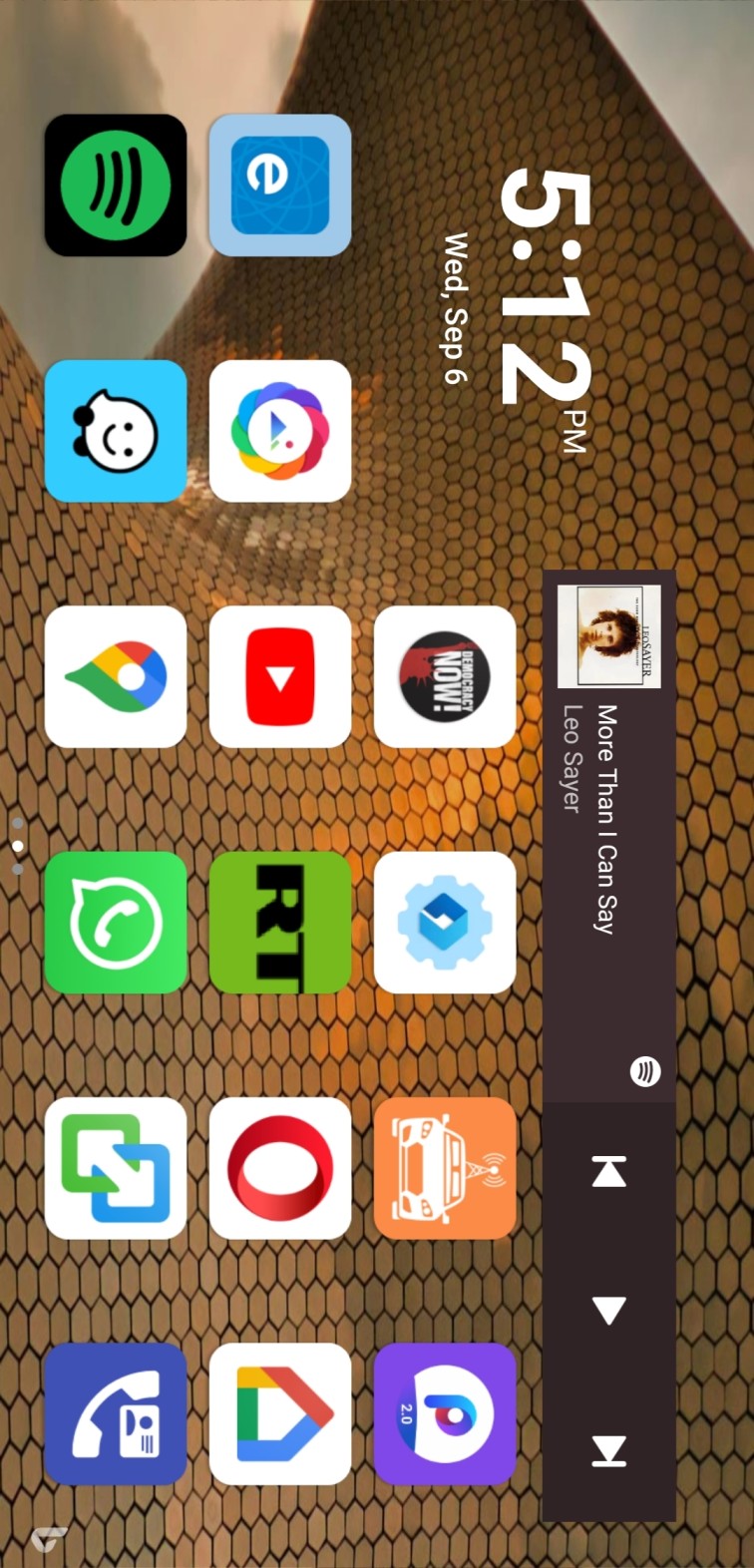Screen dimensions: 754x1568
Task: Open the Spotify app icon
Action: tap(116, 186)
